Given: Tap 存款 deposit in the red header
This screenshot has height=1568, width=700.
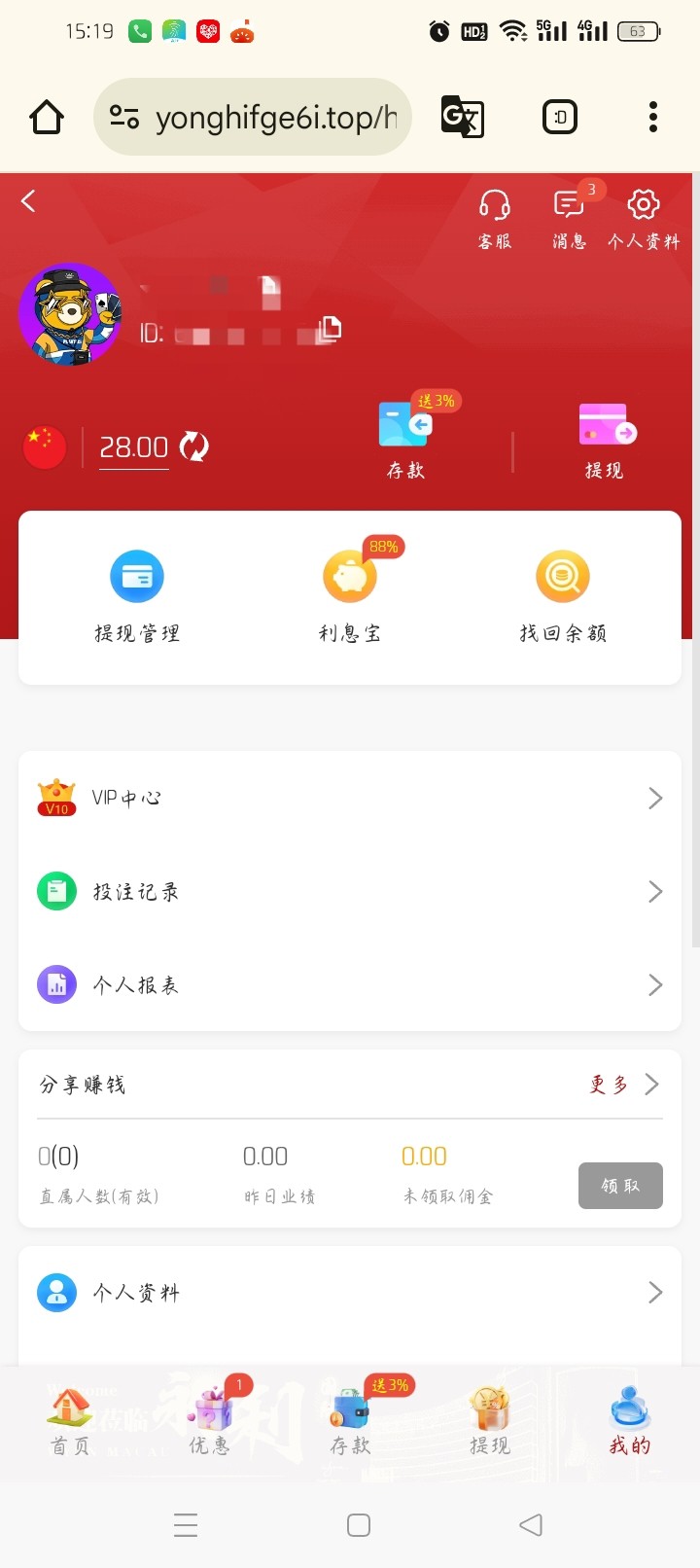Looking at the screenshot, I should coord(406,440).
